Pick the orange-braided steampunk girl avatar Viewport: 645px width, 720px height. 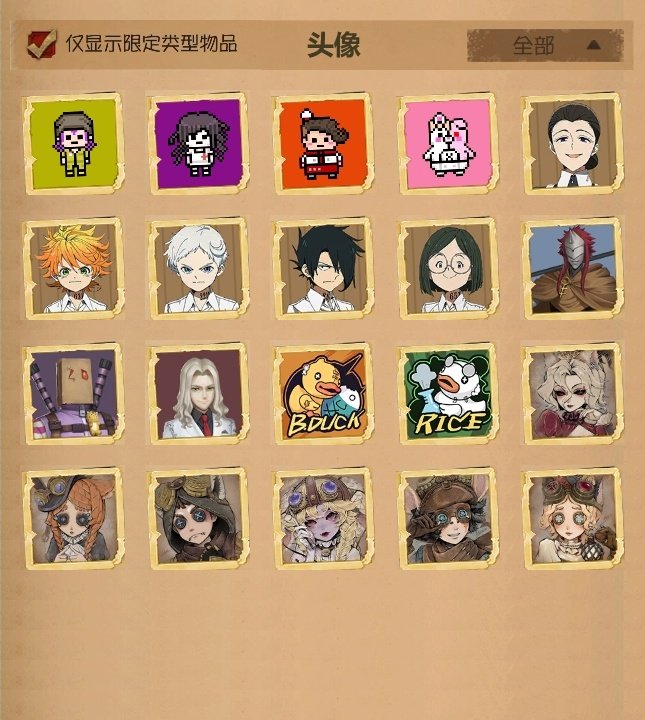click(72, 518)
